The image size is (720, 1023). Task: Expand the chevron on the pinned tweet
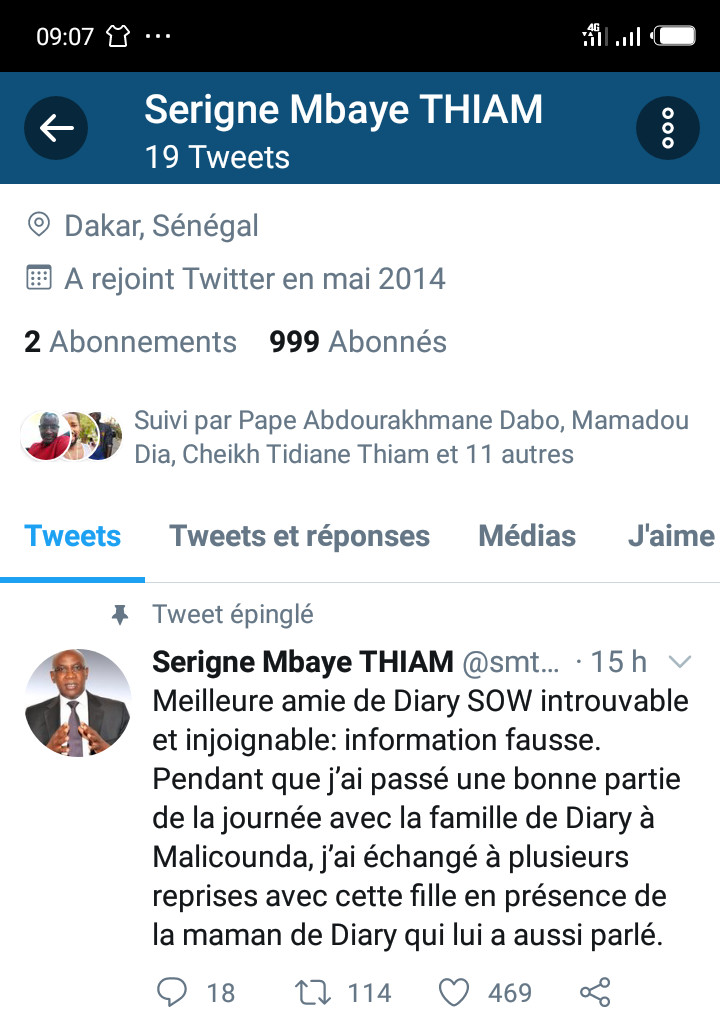[682, 662]
